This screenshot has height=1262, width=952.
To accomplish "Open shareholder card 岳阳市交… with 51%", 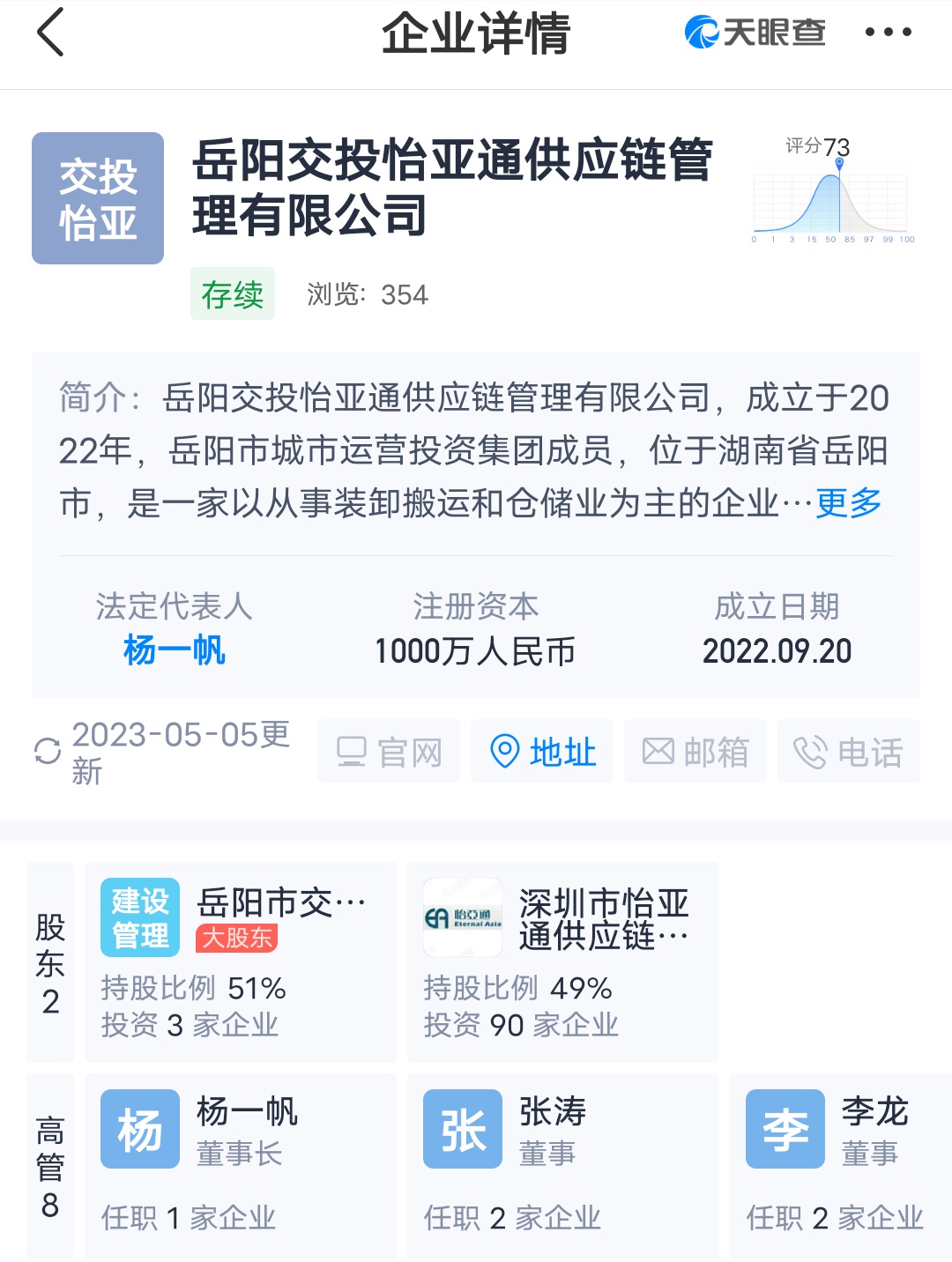I will coord(240,961).
